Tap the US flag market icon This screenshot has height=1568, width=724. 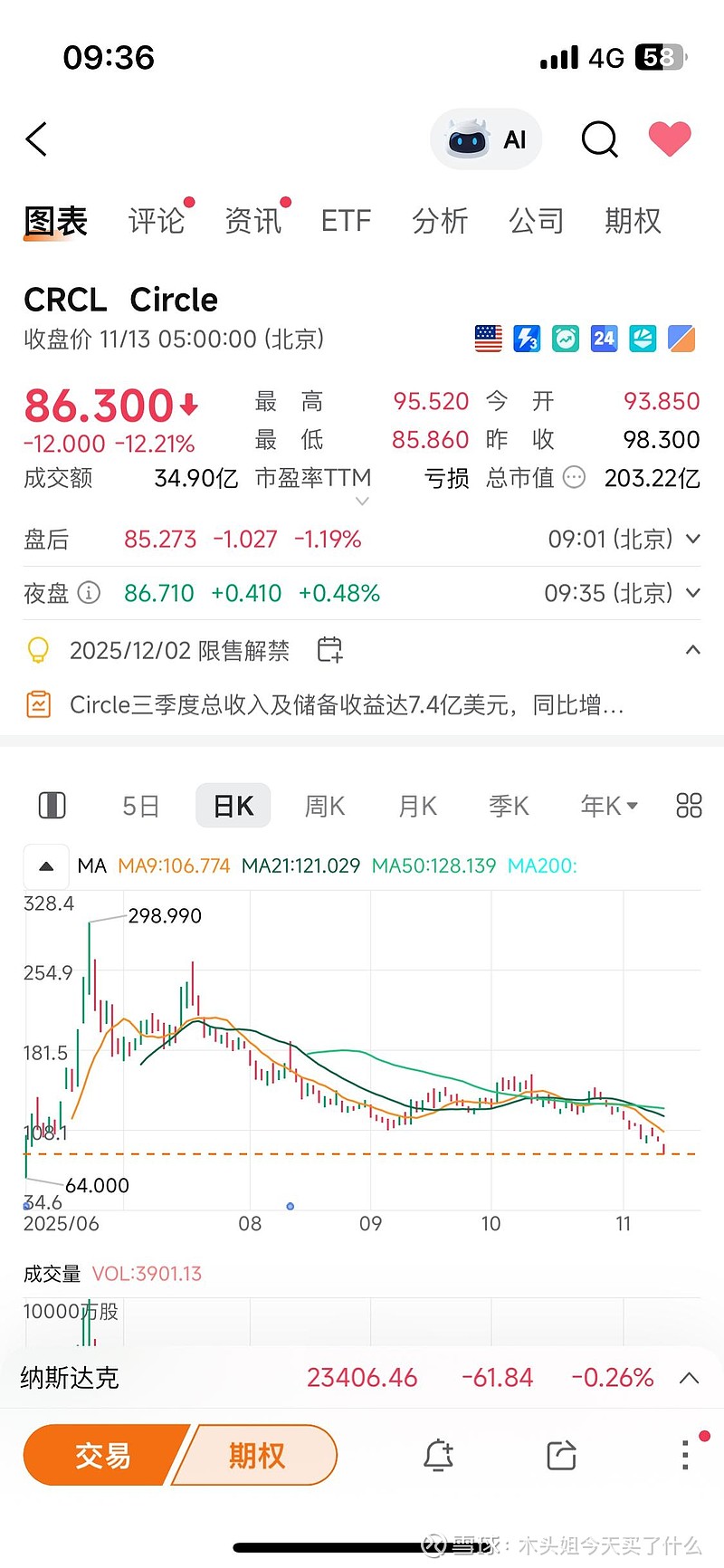point(487,338)
